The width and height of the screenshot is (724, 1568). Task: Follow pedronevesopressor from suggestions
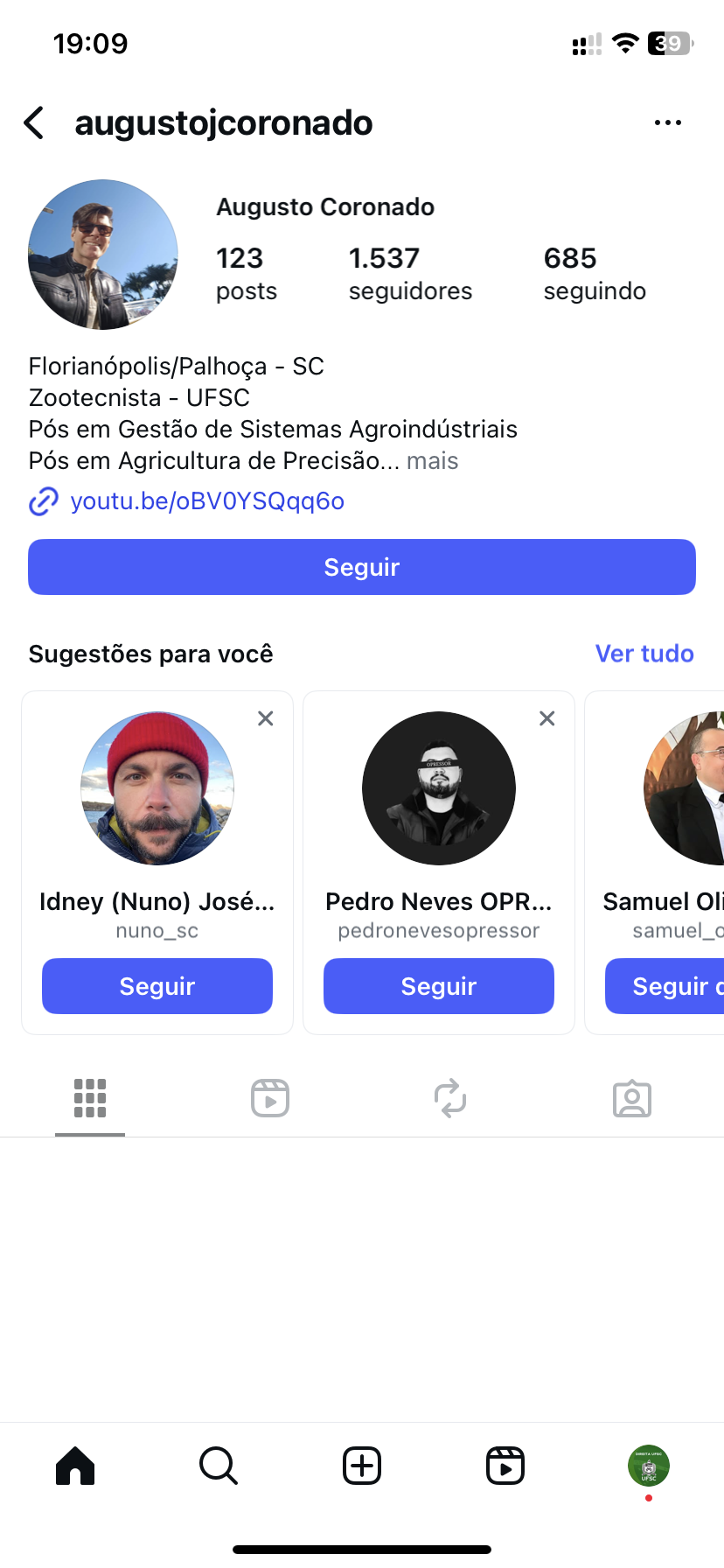pos(438,986)
